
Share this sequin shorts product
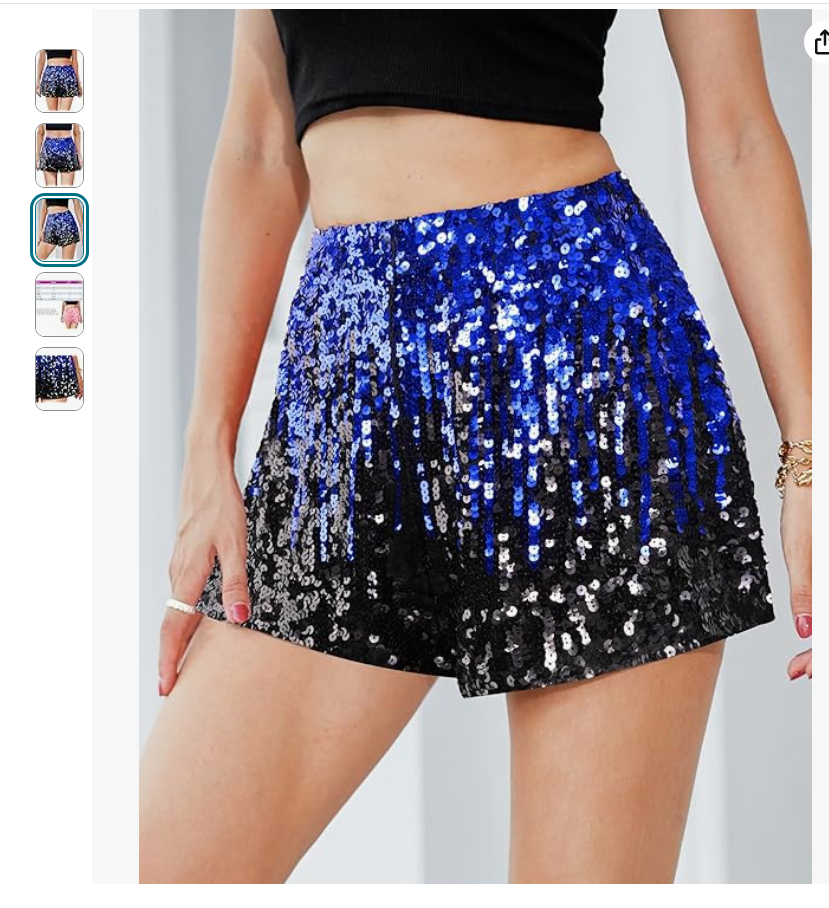[820, 42]
